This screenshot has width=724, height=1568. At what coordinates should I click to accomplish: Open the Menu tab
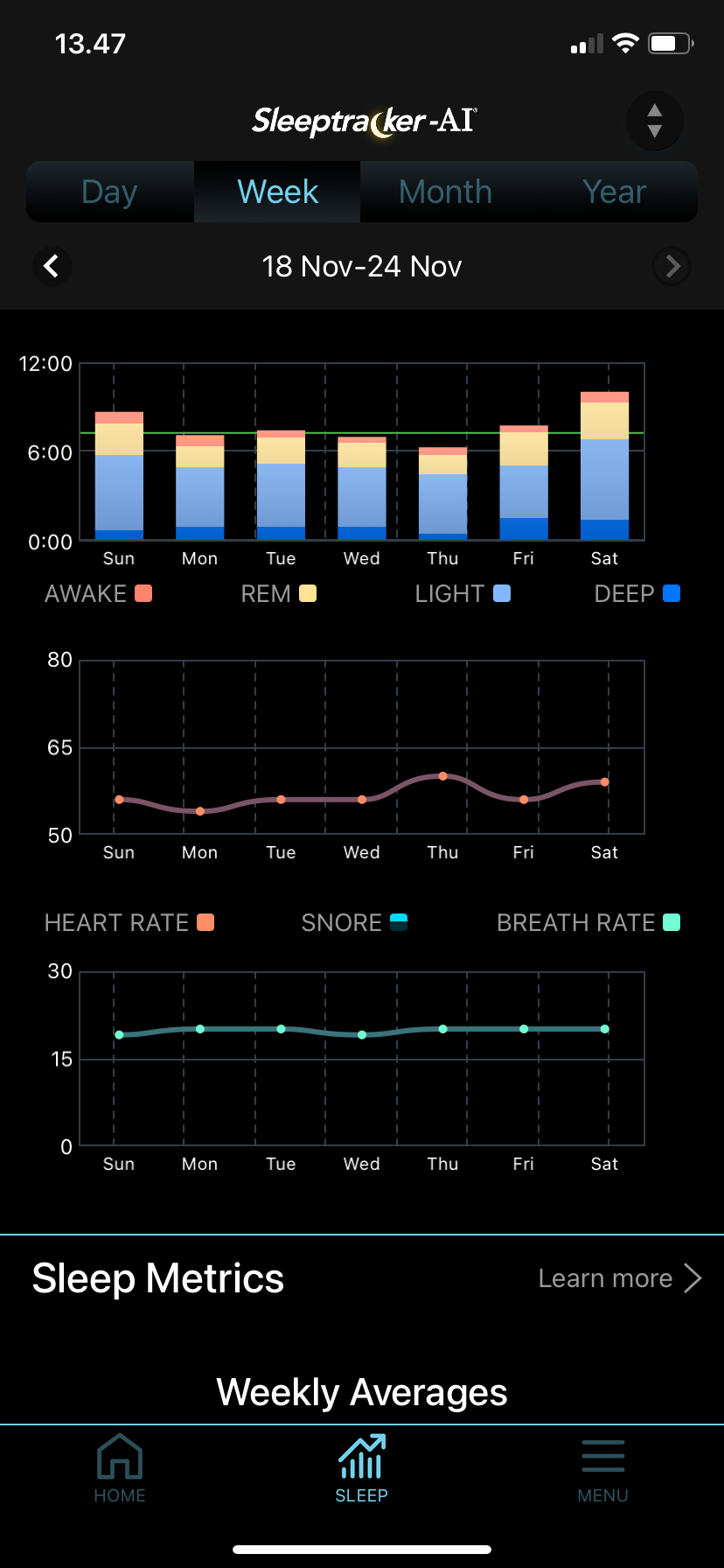click(602, 1468)
